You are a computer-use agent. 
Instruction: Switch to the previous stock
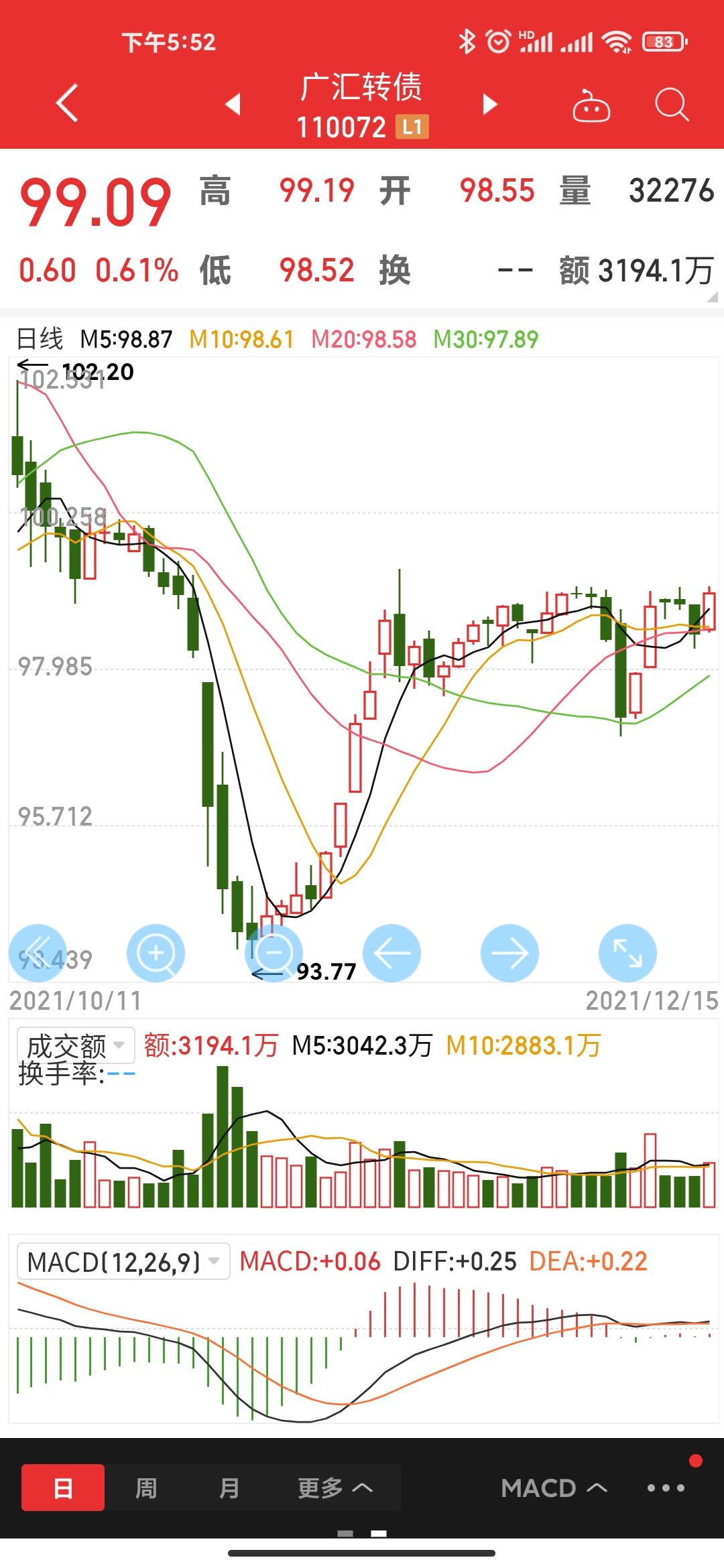click(233, 105)
